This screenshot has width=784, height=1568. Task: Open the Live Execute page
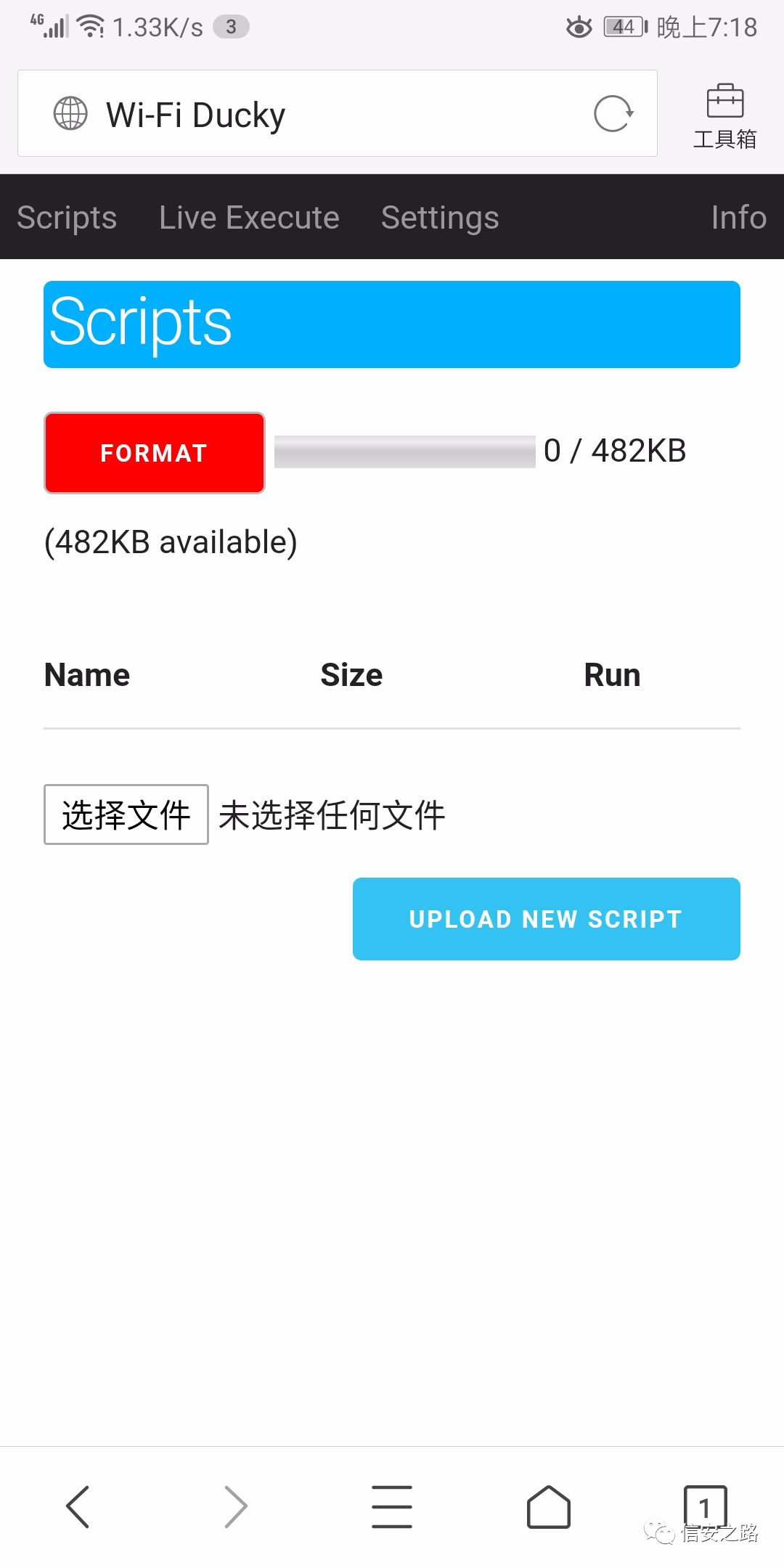click(x=249, y=217)
